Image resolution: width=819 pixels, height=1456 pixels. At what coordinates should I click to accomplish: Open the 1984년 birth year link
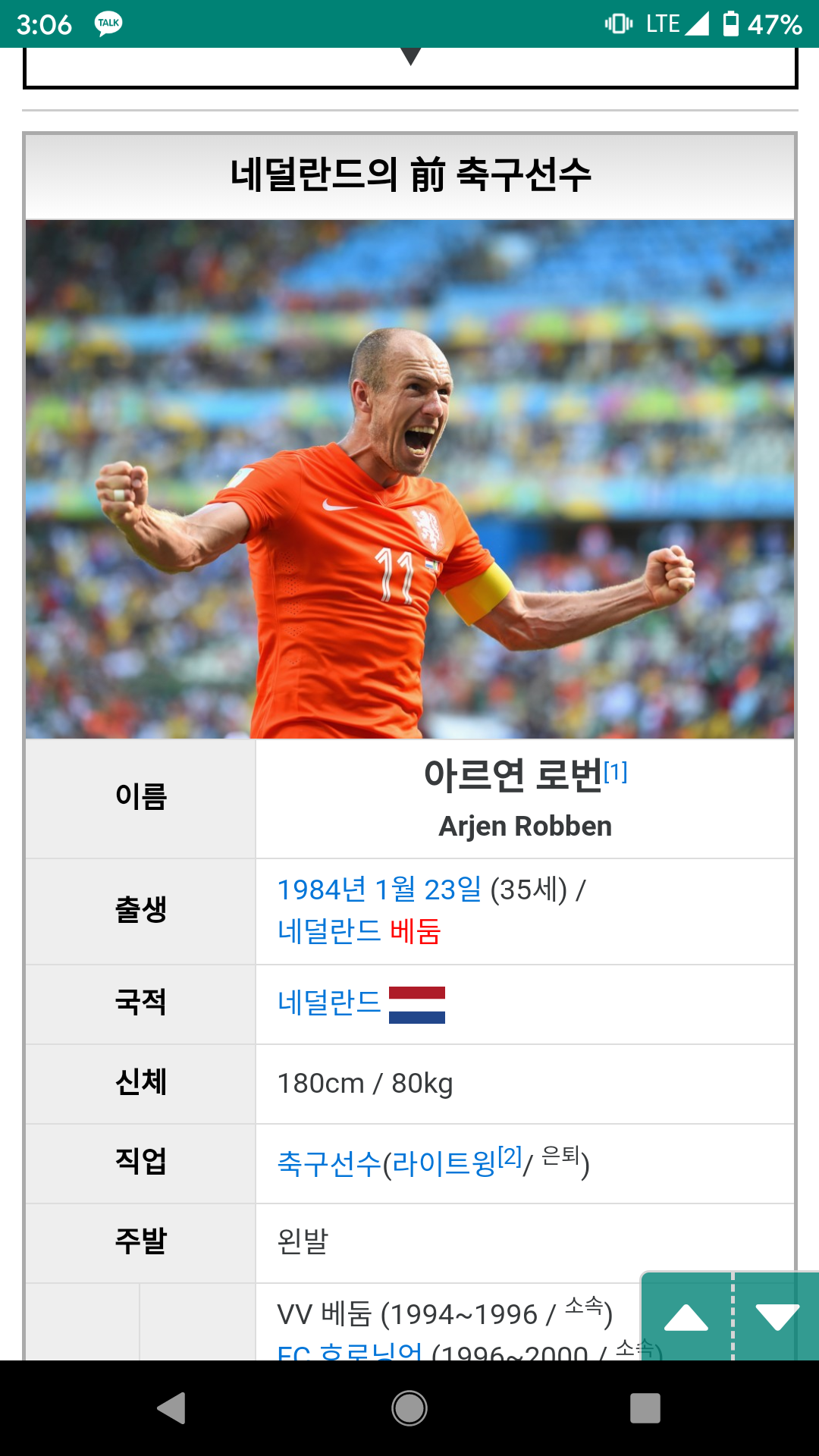coord(322,890)
